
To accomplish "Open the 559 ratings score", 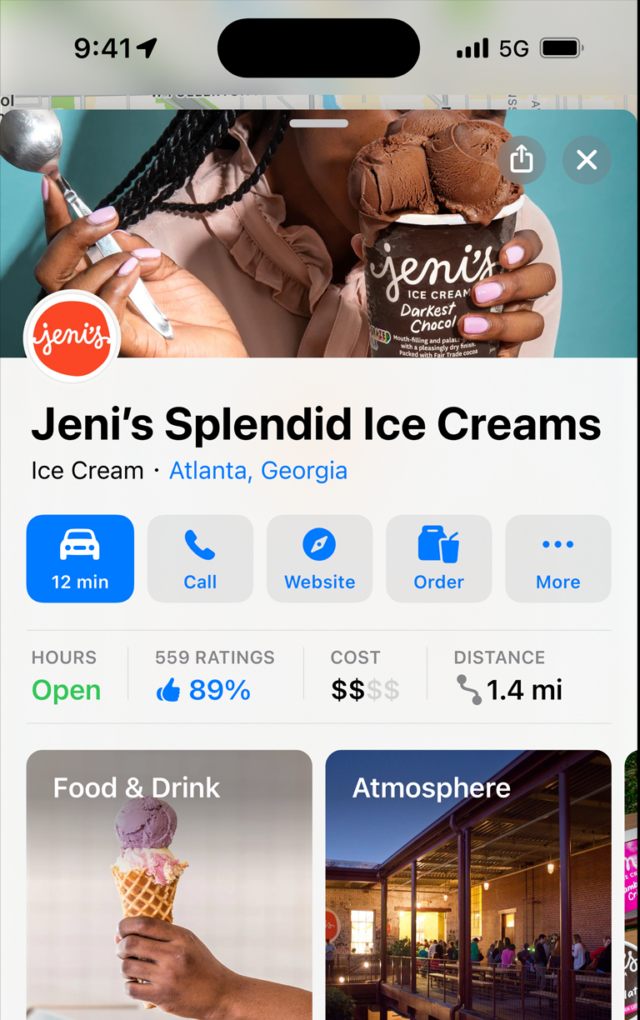I will click(x=213, y=676).
